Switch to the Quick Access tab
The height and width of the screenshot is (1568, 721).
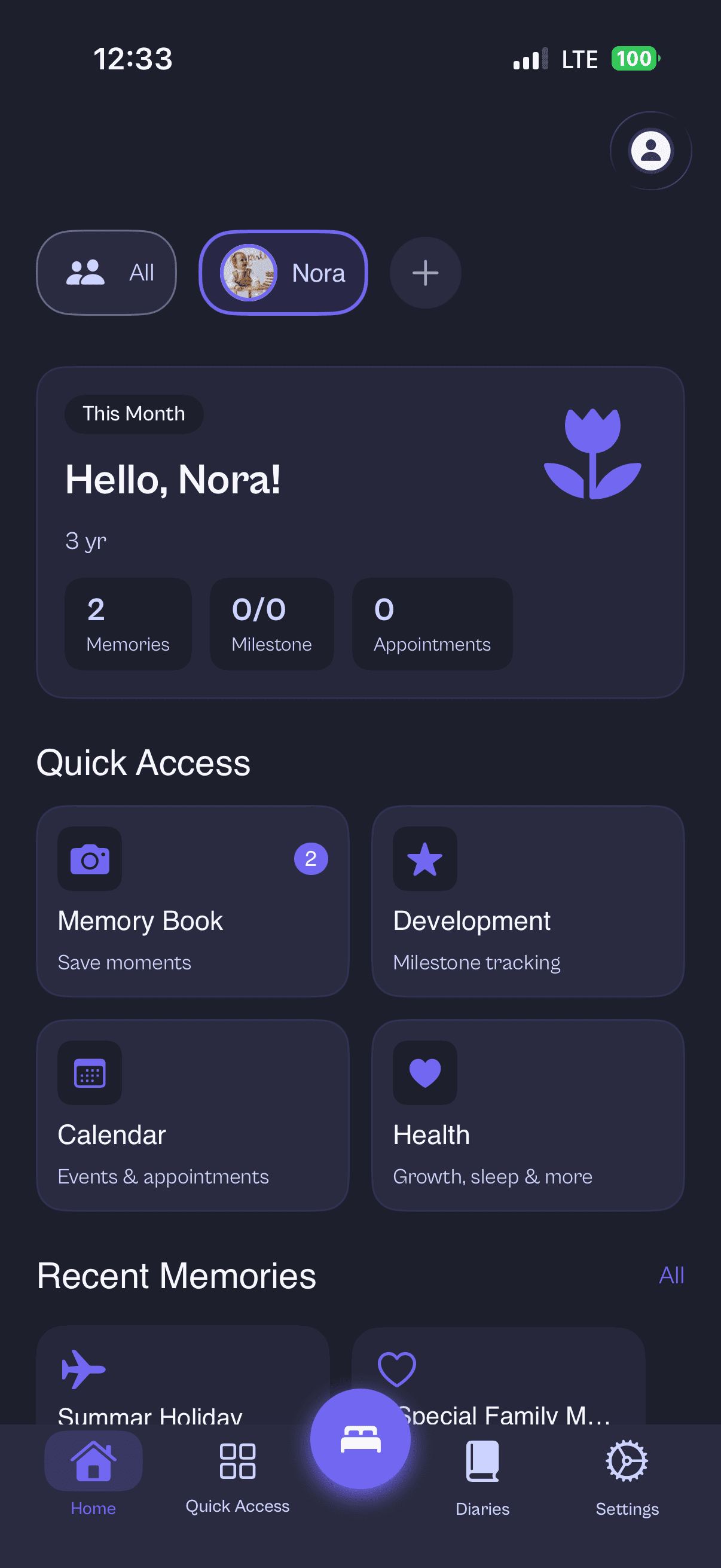pyautogui.click(x=237, y=1473)
